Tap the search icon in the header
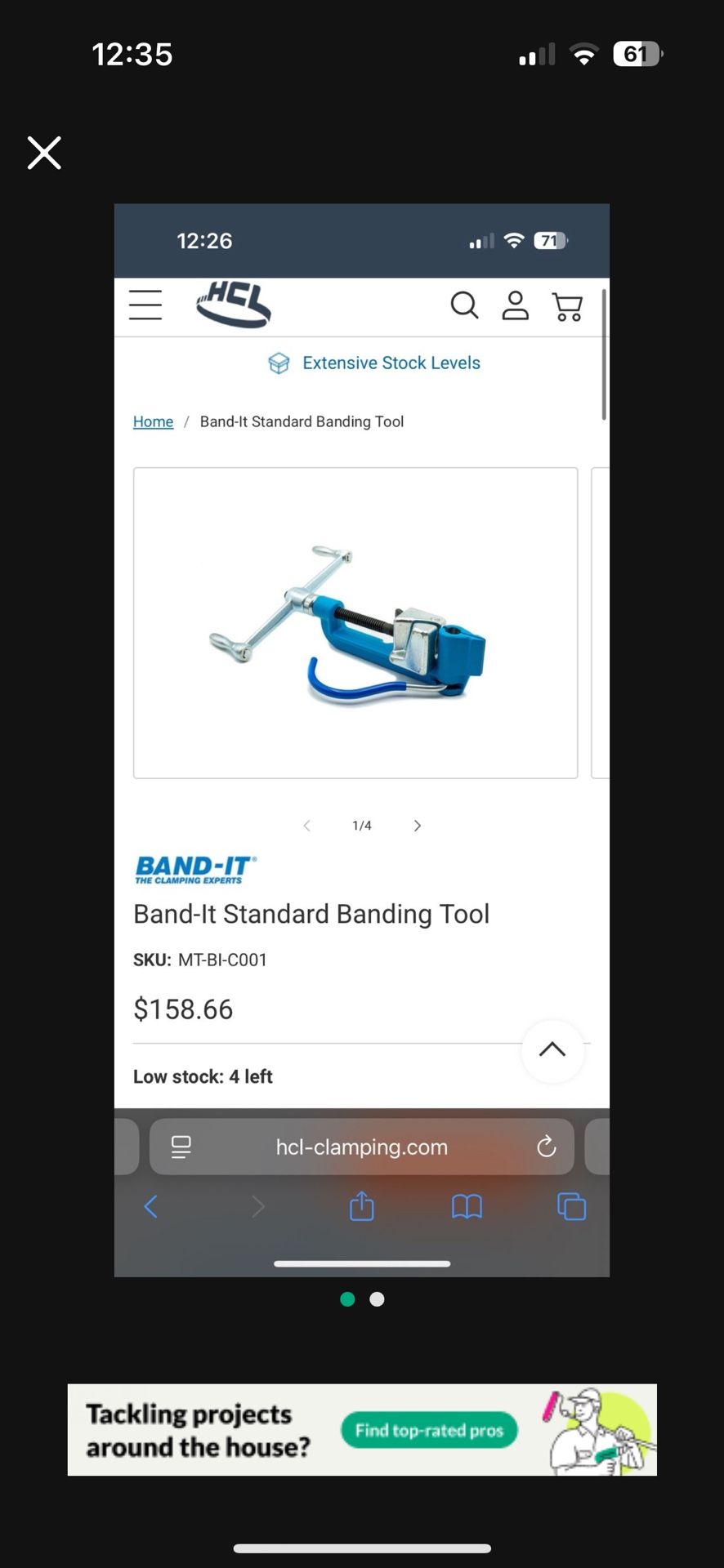 (464, 305)
